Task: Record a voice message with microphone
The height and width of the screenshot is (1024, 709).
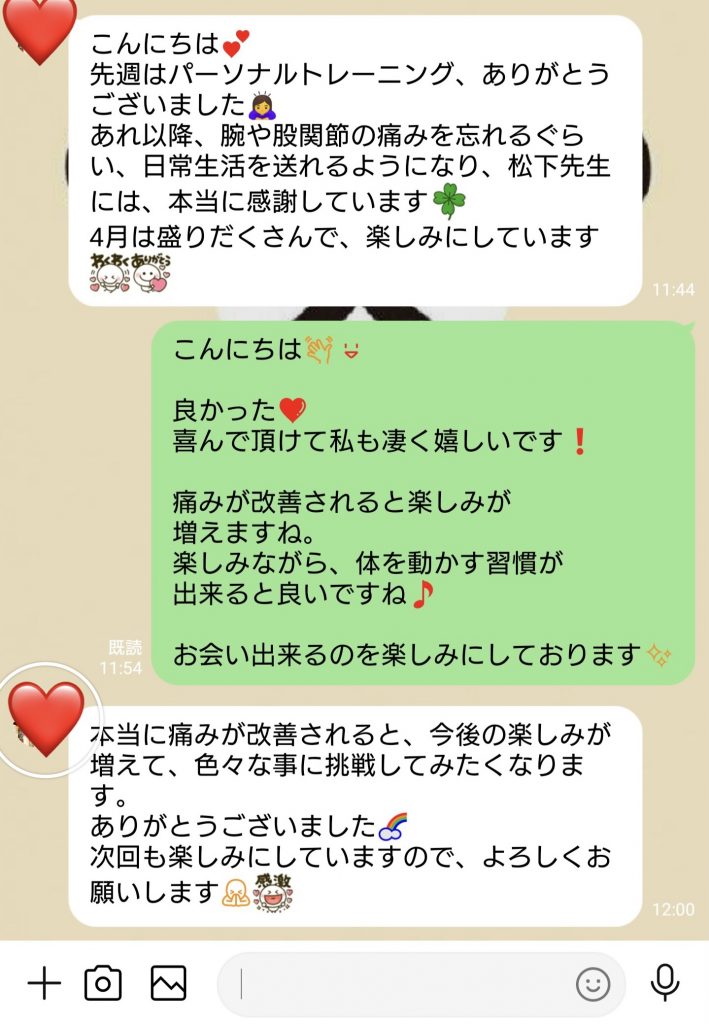Action: click(x=665, y=984)
